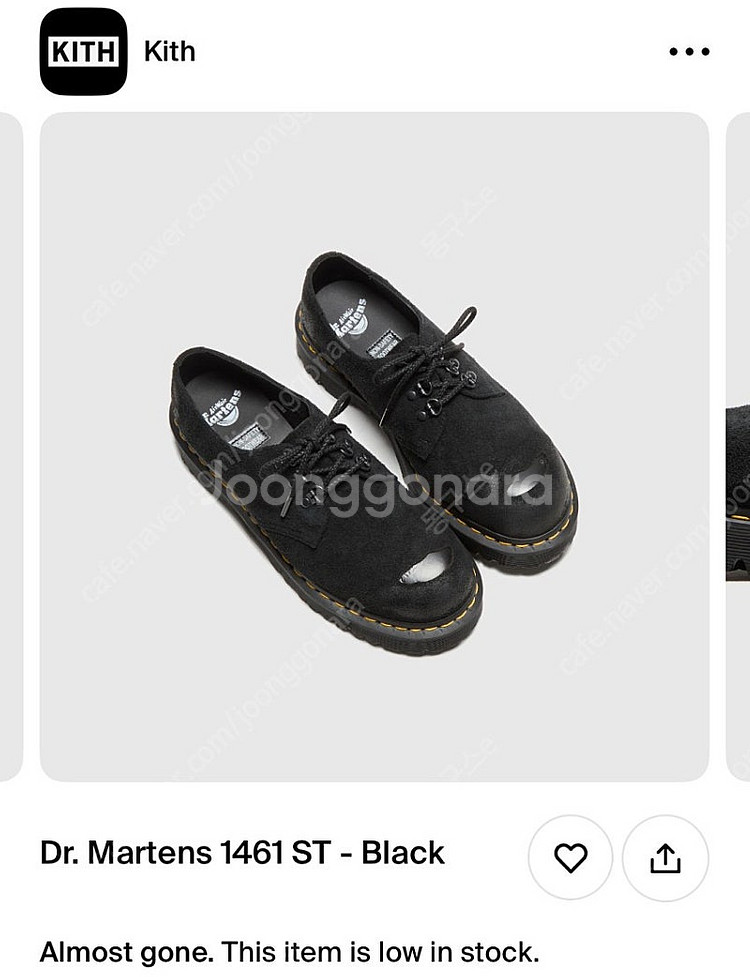Open the Kith brand profile
This screenshot has width=750, height=977.
click(x=83, y=52)
